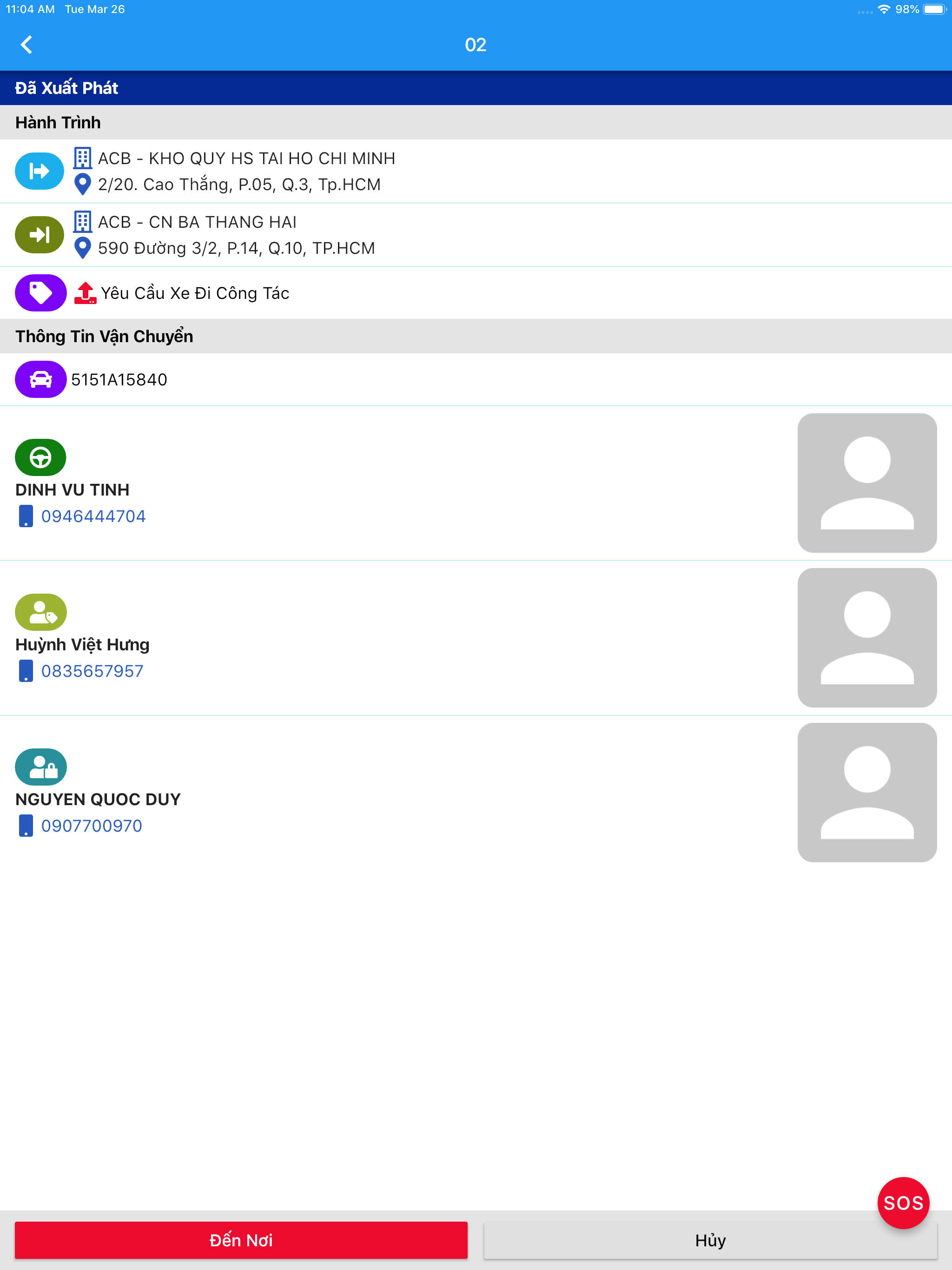952x1270 pixels.
Task: Call driver number 0946444704
Action: 93,516
